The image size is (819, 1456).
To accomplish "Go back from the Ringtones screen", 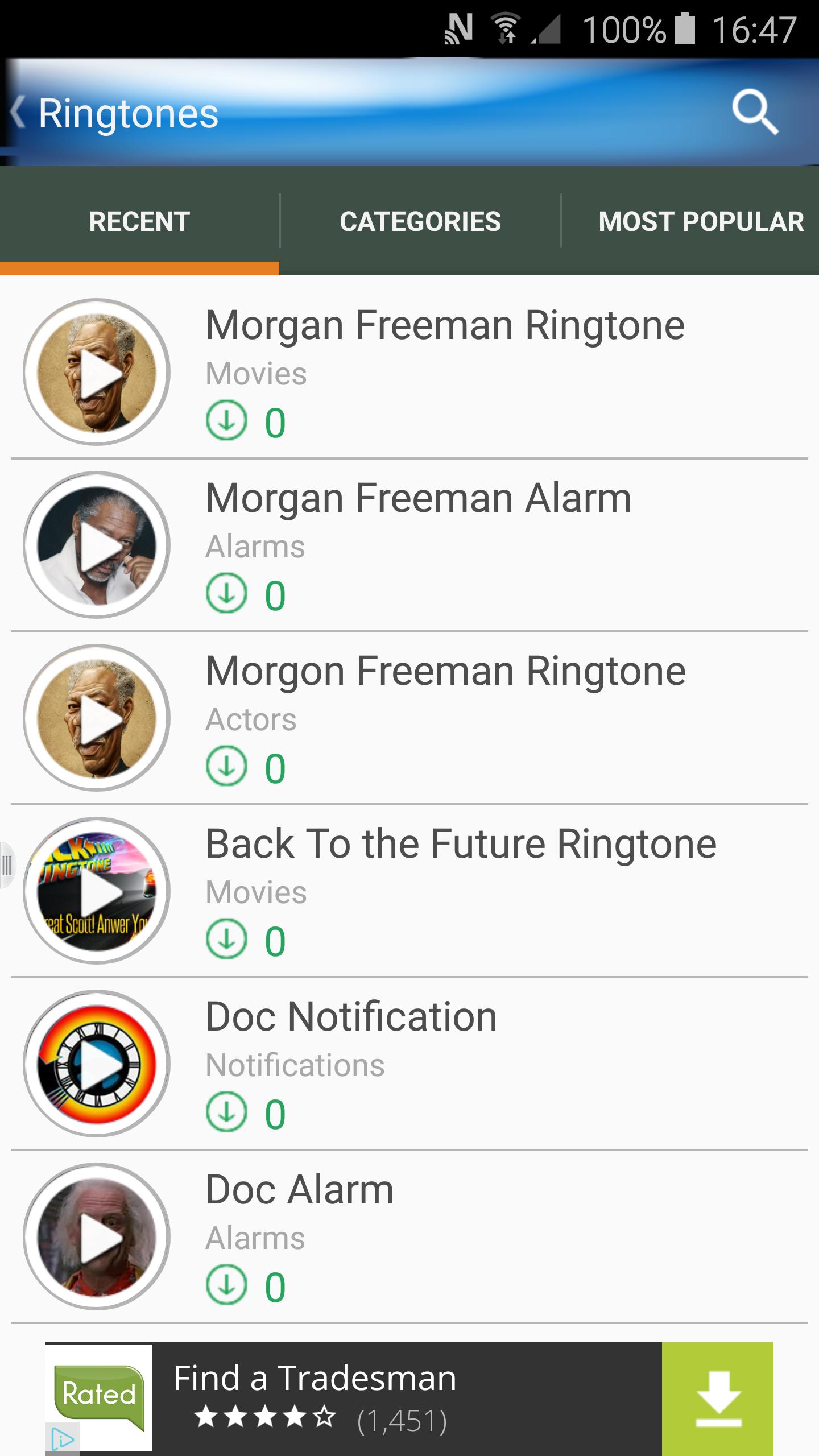I will pos(18,112).
